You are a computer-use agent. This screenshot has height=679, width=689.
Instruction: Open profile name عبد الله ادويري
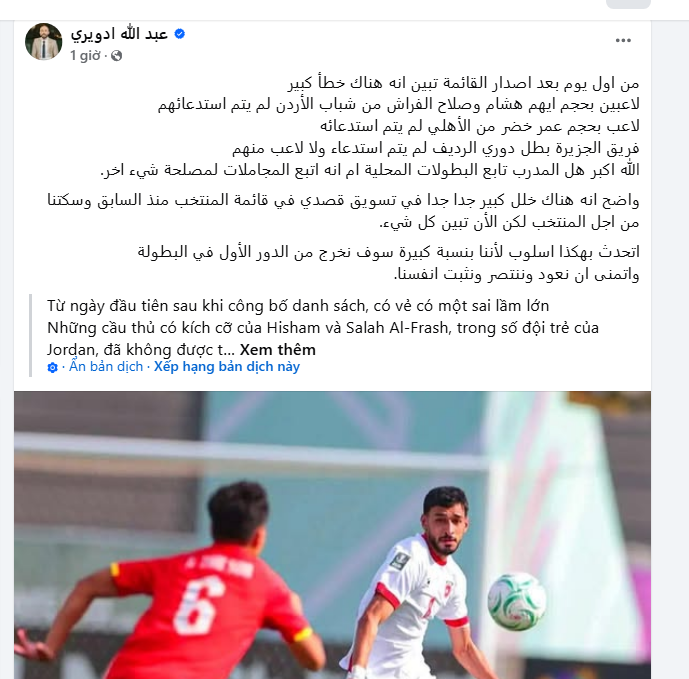pos(119,33)
